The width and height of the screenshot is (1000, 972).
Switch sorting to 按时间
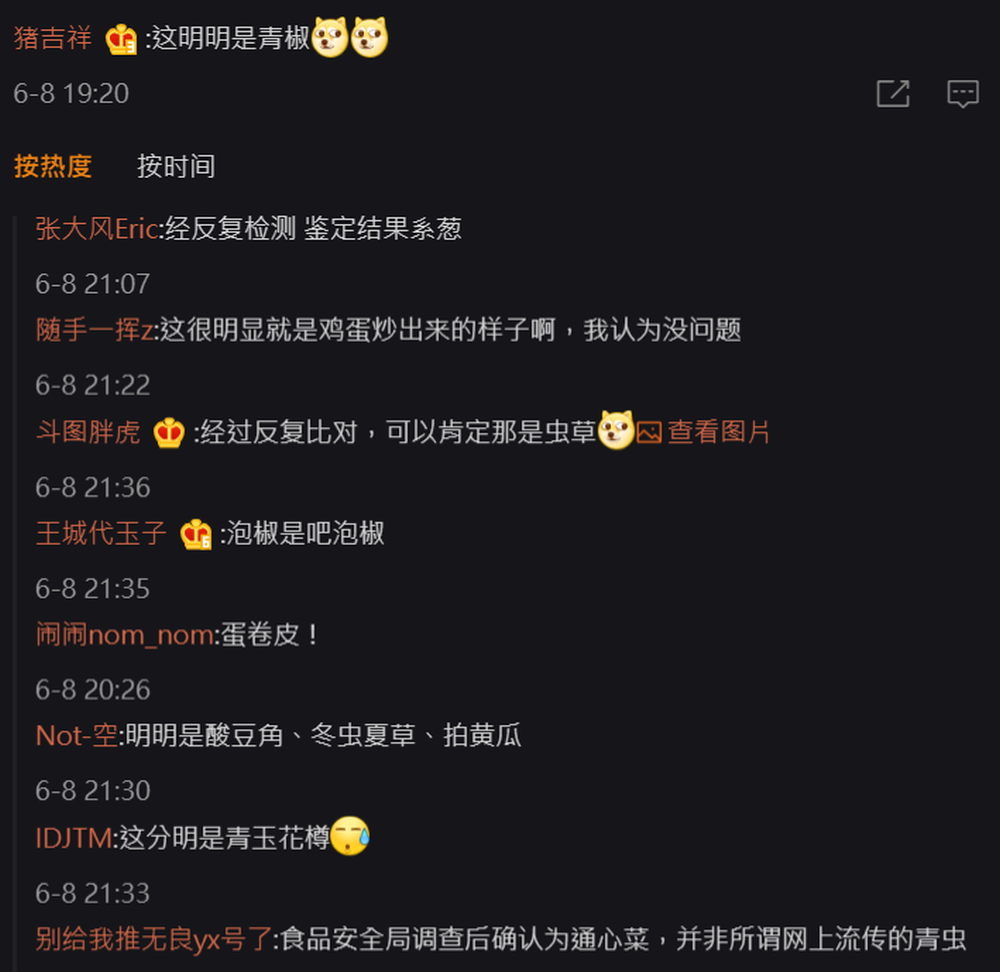point(176,166)
